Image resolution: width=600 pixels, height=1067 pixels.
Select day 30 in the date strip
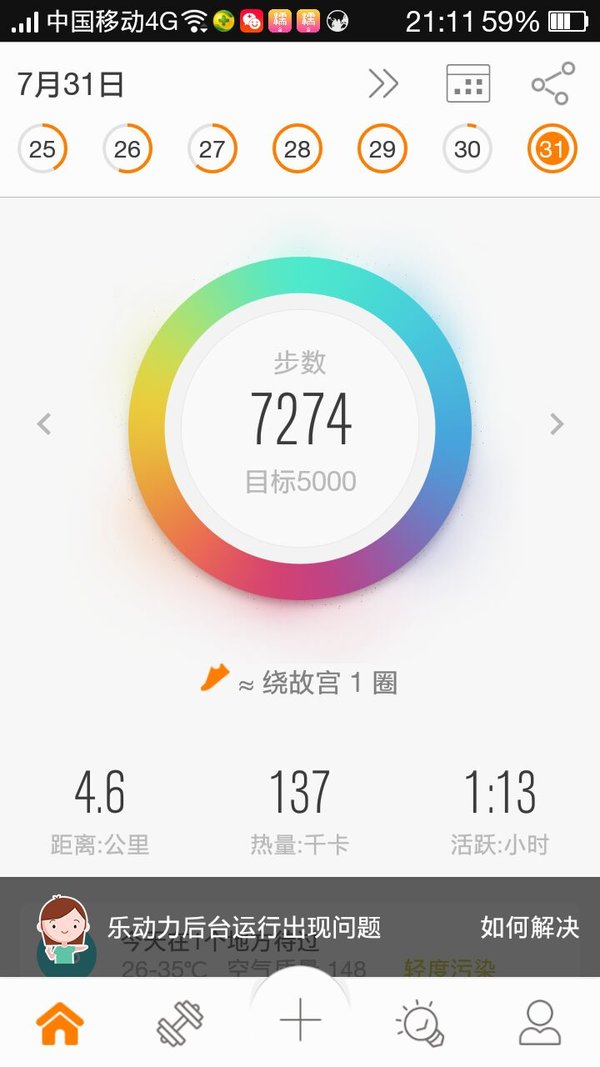[467, 148]
